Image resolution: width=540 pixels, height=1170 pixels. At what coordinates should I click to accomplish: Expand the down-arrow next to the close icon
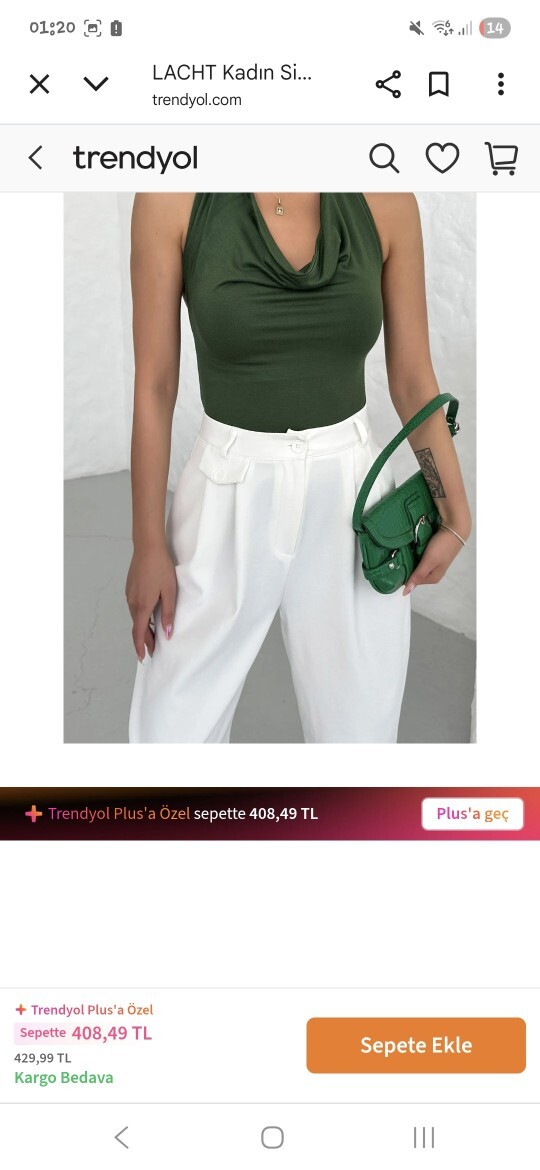pyautogui.click(x=95, y=84)
